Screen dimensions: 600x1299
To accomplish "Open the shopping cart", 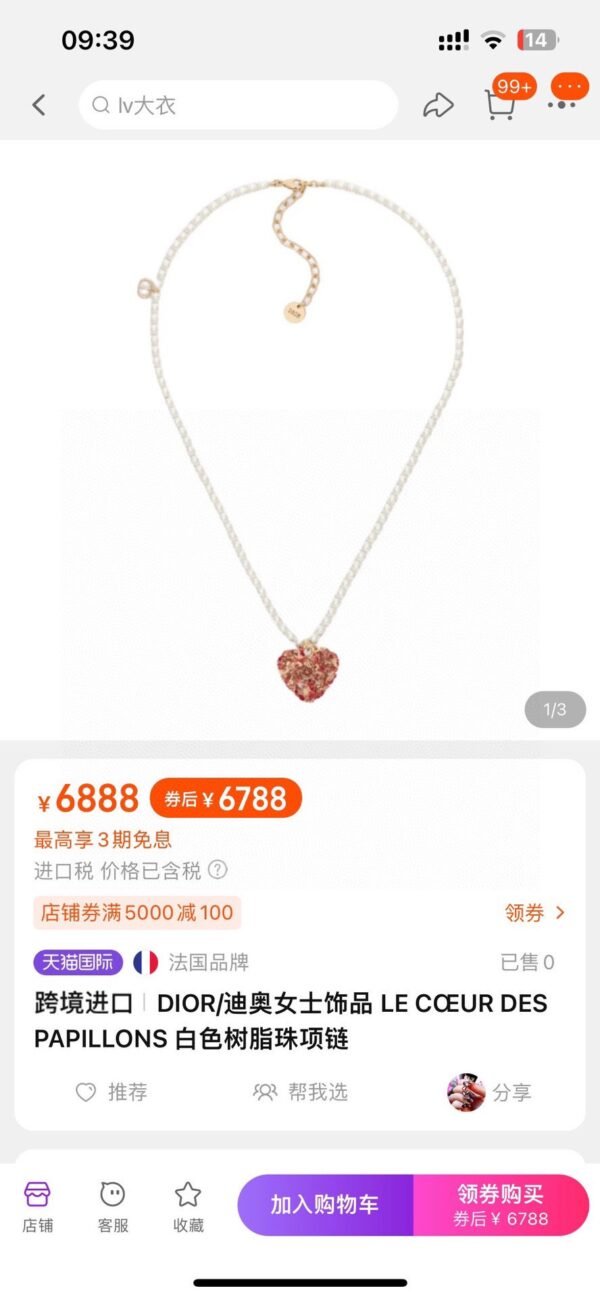I will tap(502, 103).
